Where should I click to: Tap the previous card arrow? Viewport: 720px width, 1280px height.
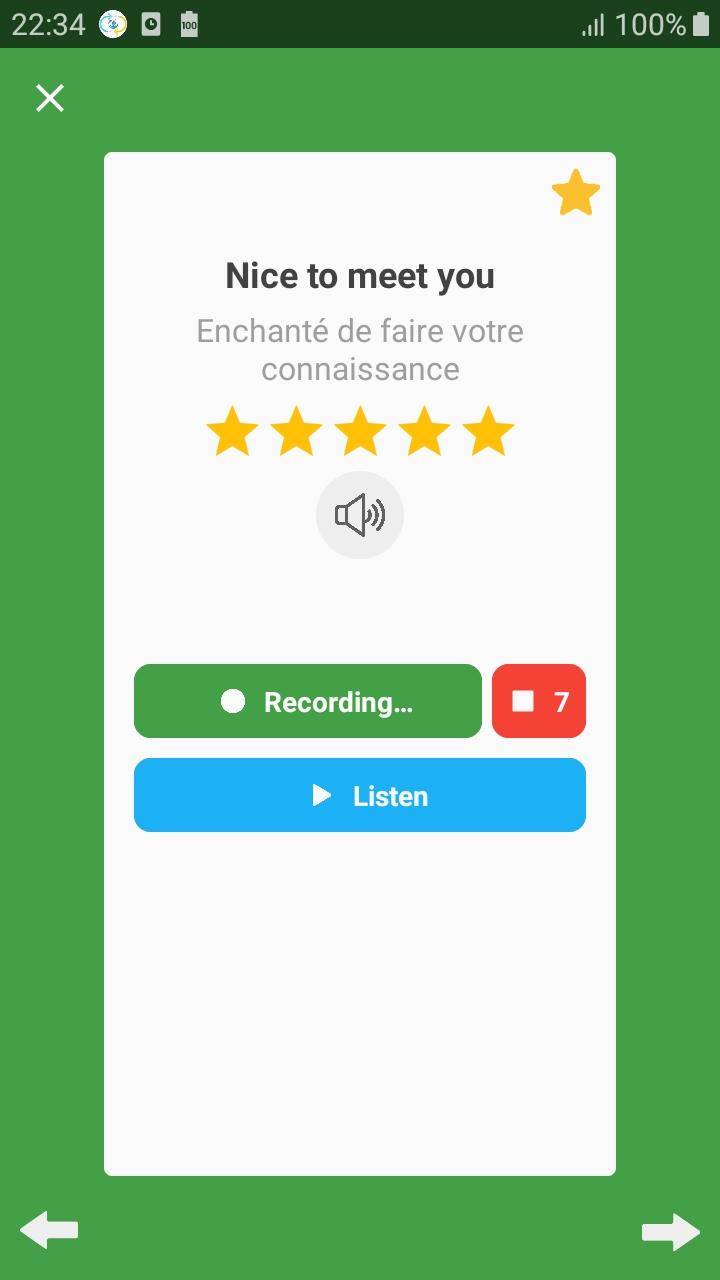[x=49, y=1231]
